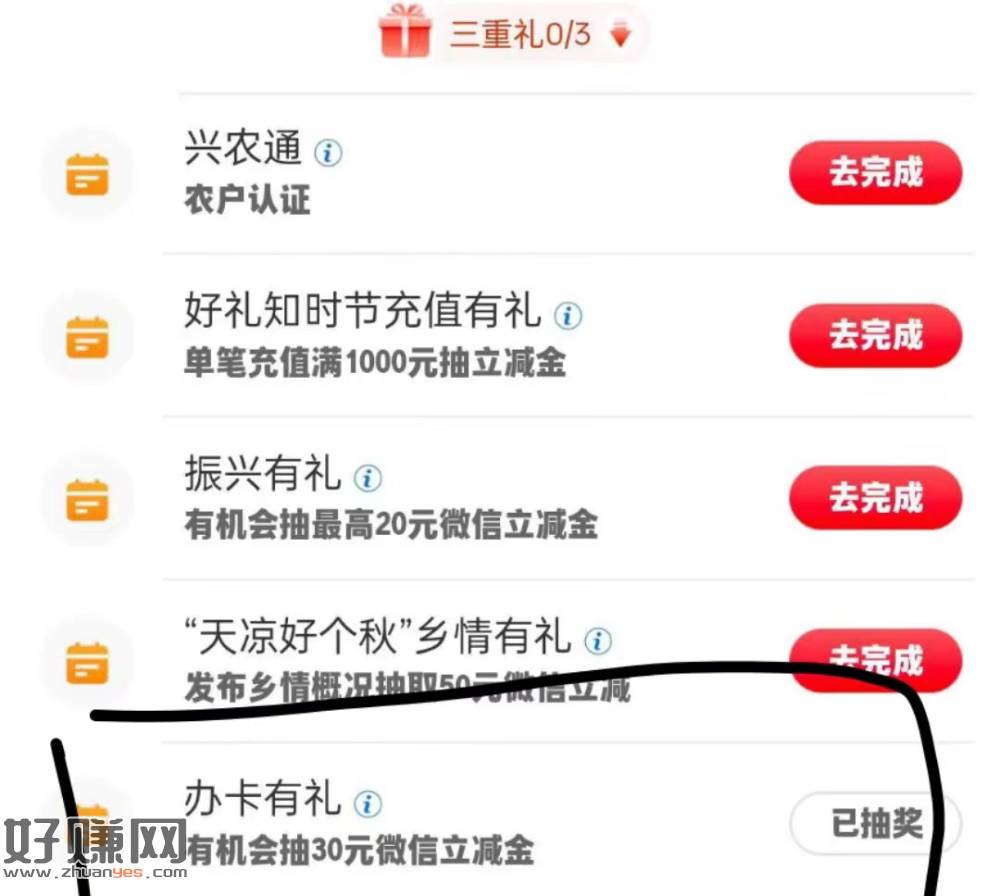Expand the 三重礼0/3 dropdown
The width and height of the screenshot is (1000, 896).
coord(621,37)
